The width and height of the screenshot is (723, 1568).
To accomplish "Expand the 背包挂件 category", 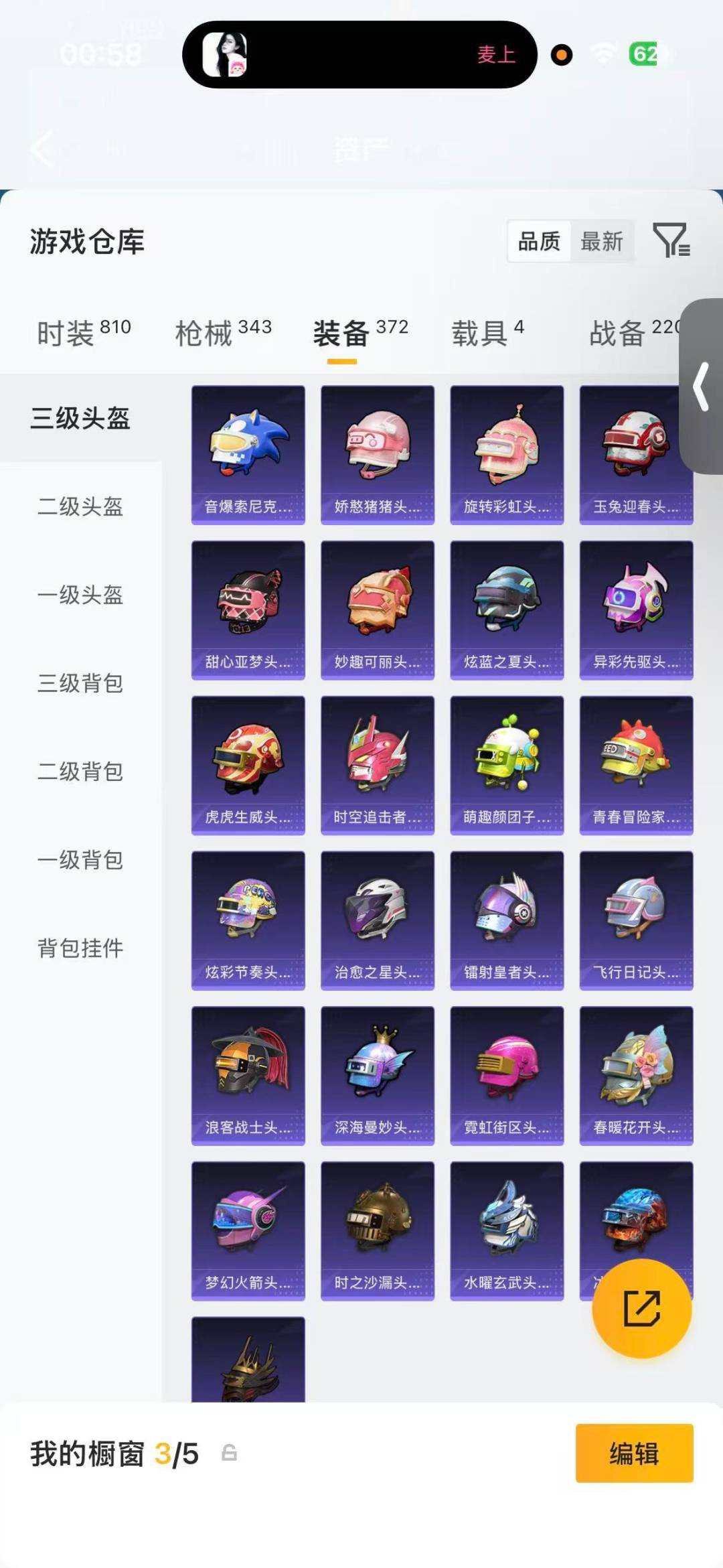I will tap(80, 948).
